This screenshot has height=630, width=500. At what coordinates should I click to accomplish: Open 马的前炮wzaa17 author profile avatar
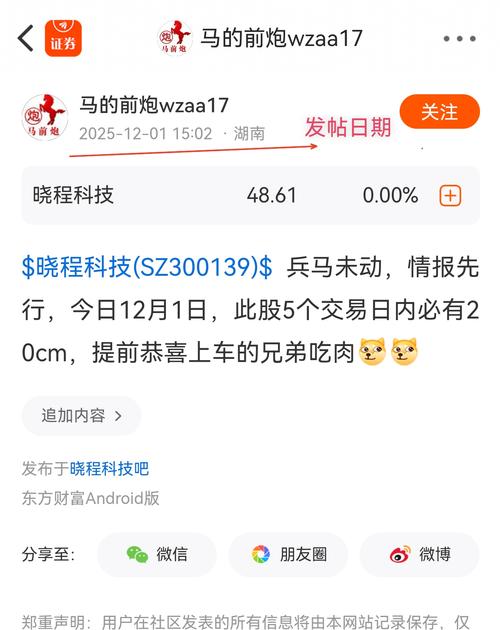coord(45,117)
